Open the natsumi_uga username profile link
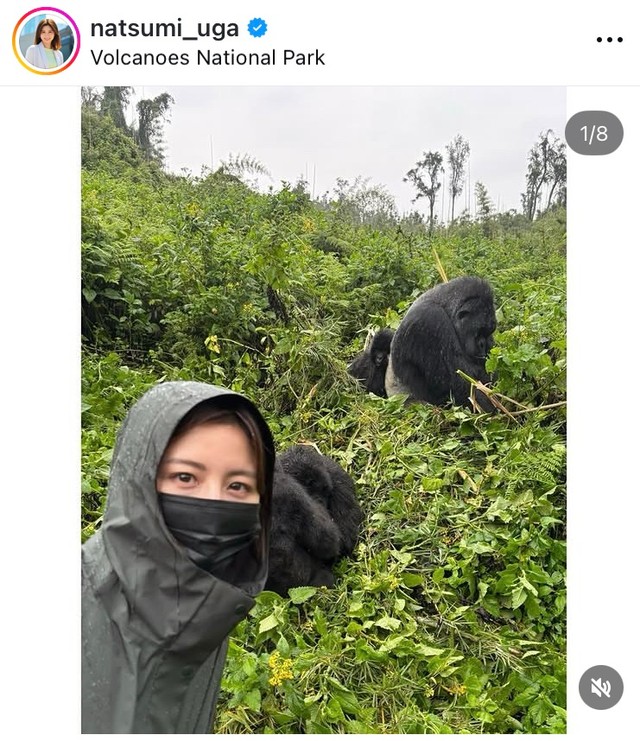The width and height of the screenshot is (640, 741). click(165, 28)
